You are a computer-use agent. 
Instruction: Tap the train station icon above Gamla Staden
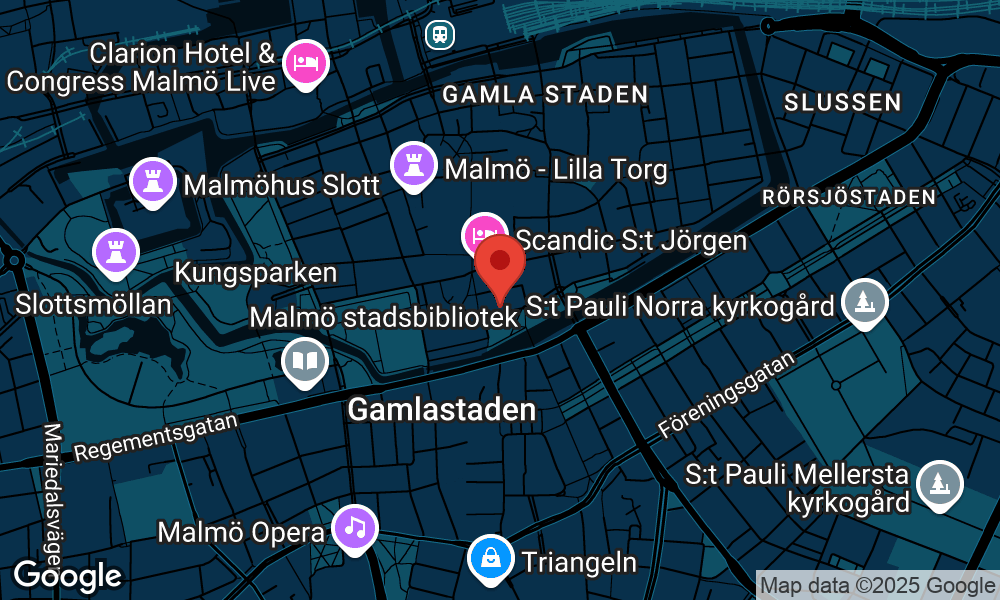[x=439, y=35]
